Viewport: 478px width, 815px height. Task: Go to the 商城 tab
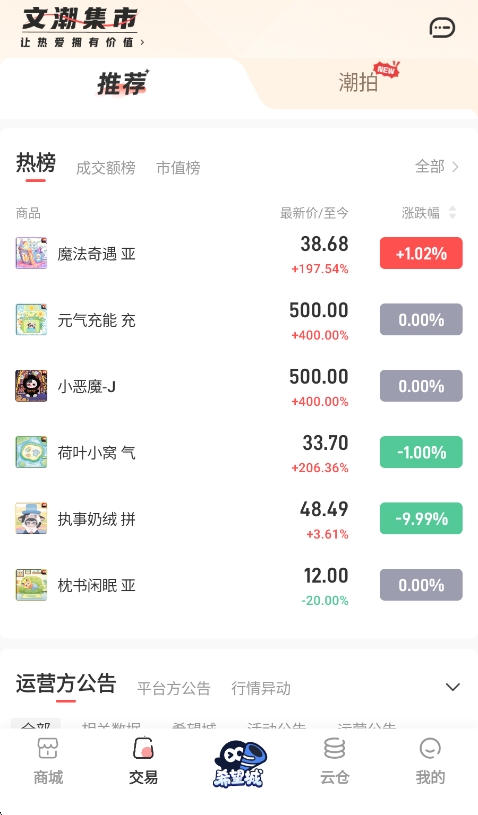[x=48, y=761]
